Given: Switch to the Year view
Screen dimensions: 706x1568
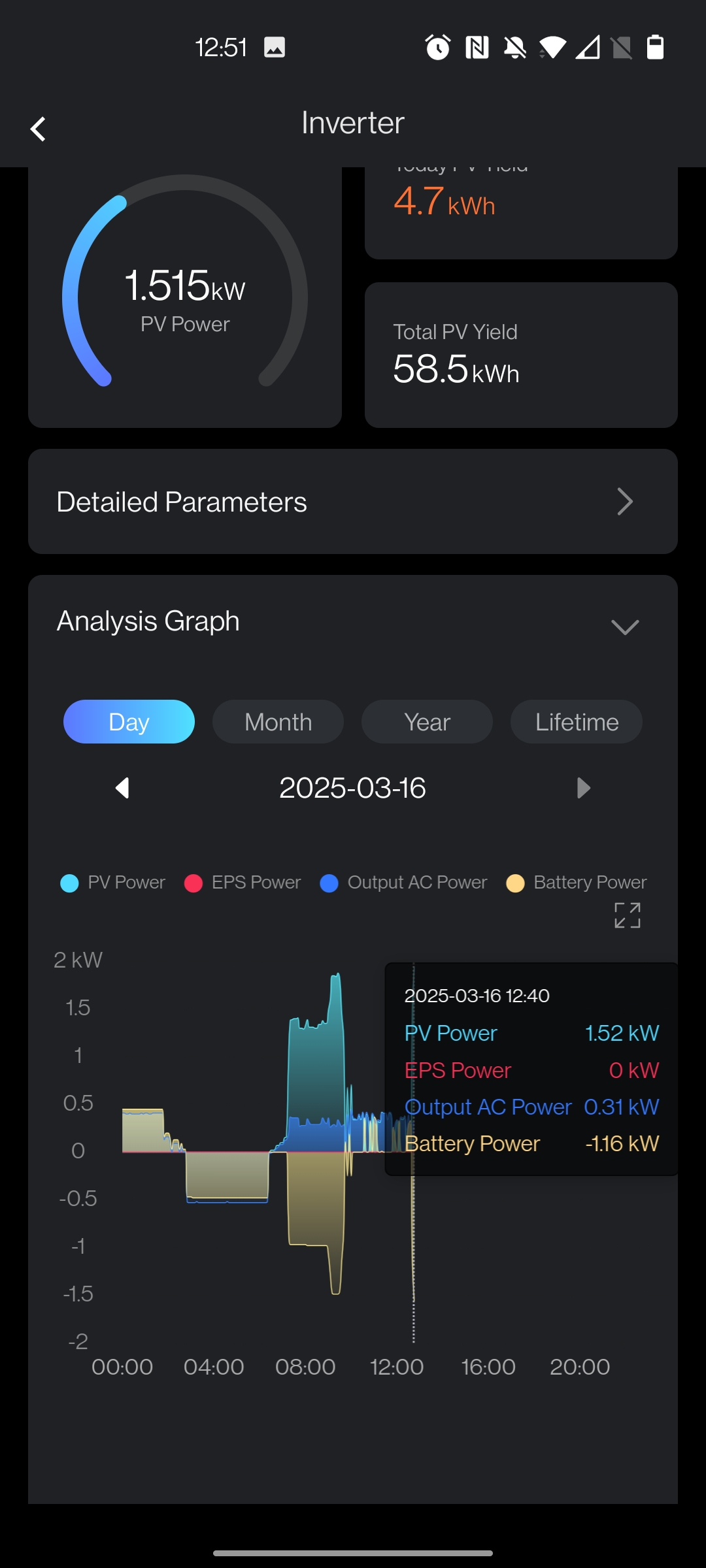Looking at the screenshot, I should pyautogui.click(x=427, y=722).
